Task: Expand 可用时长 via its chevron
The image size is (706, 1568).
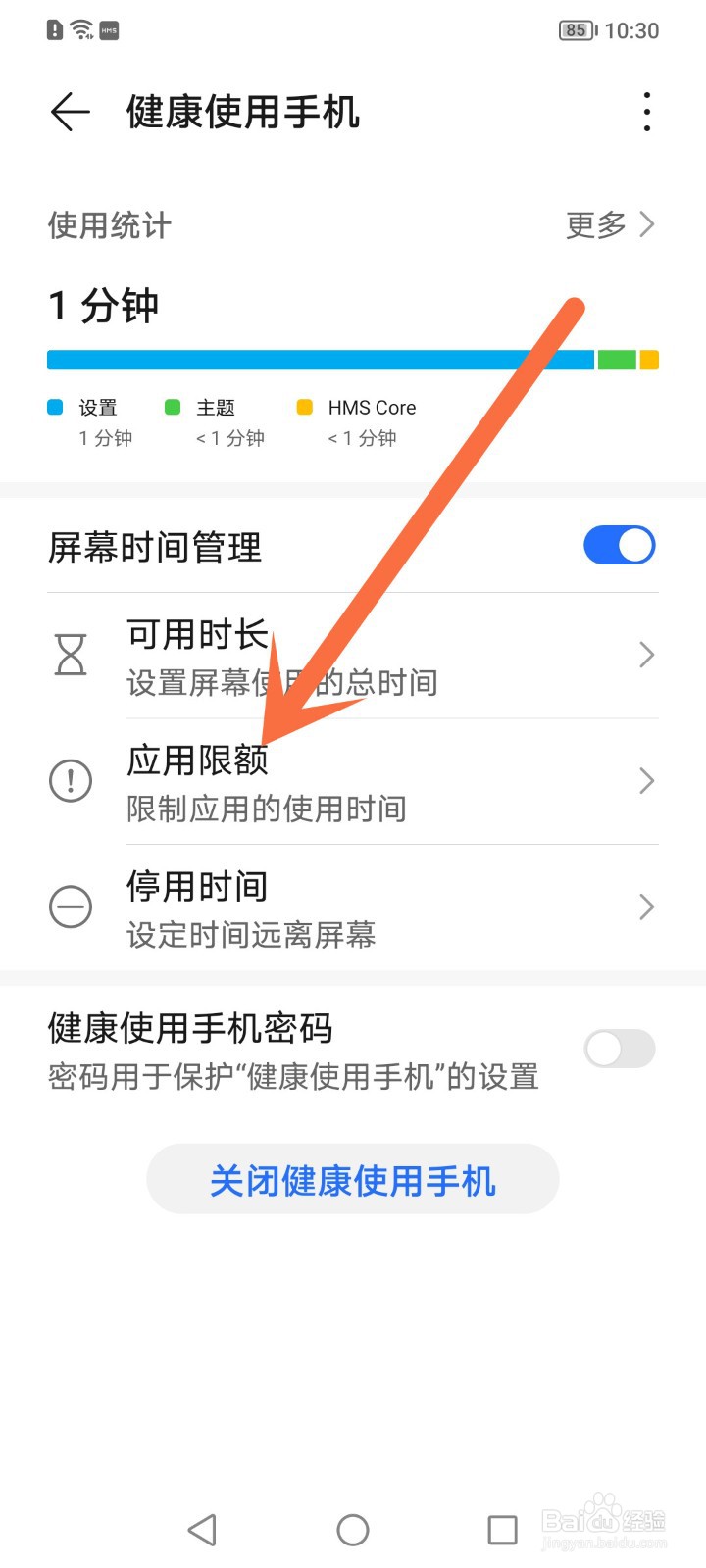Action: [x=644, y=655]
